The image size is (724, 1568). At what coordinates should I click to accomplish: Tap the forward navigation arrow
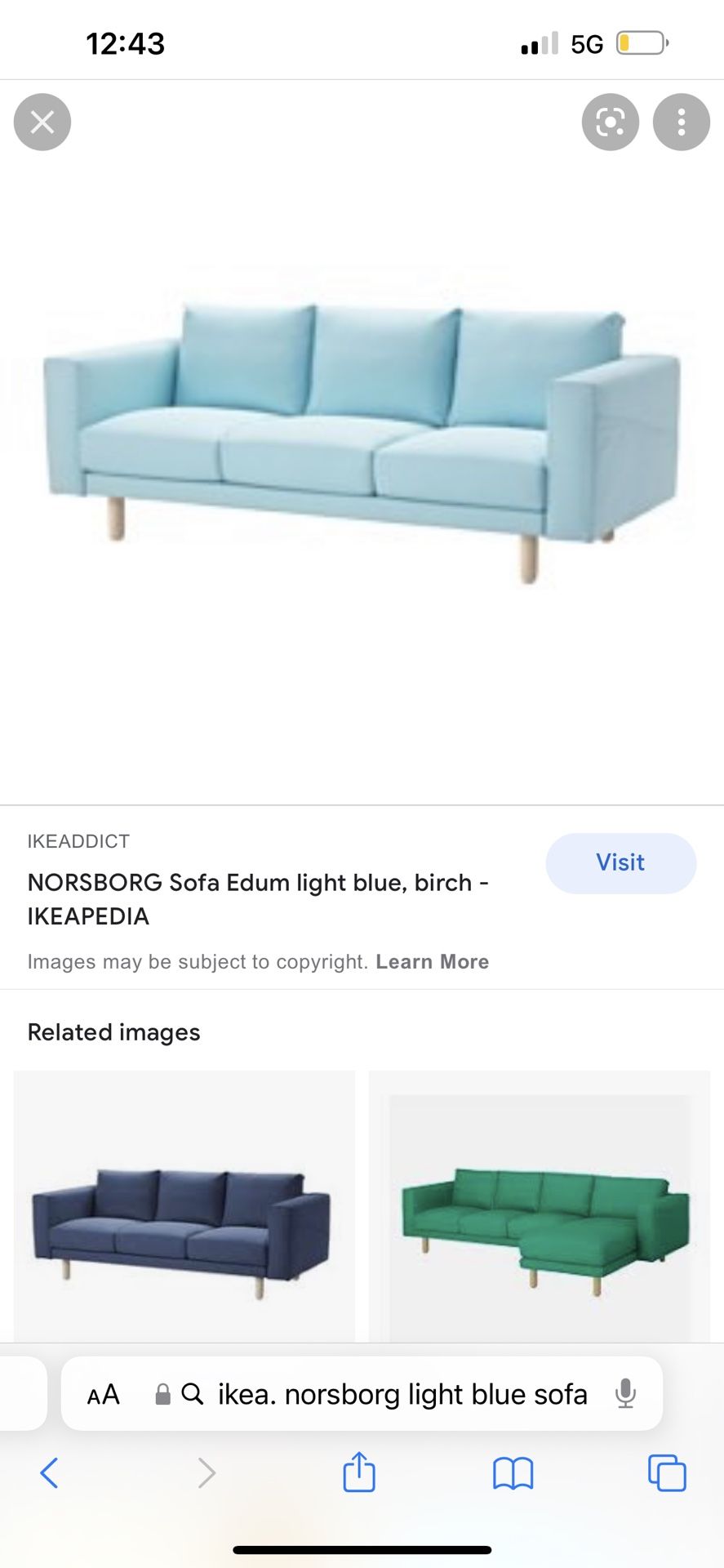[x=207, y=1472]
